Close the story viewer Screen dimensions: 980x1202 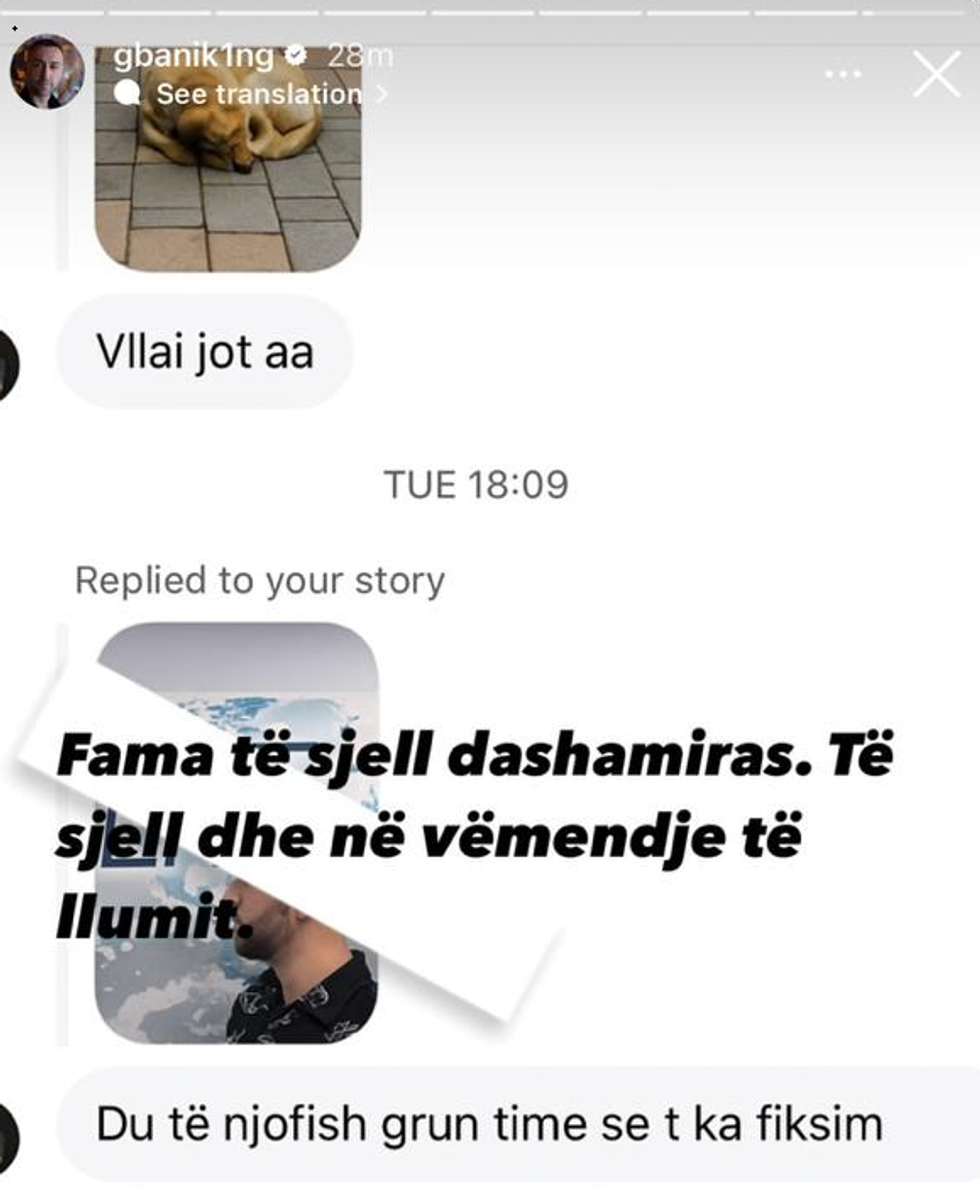936,75
